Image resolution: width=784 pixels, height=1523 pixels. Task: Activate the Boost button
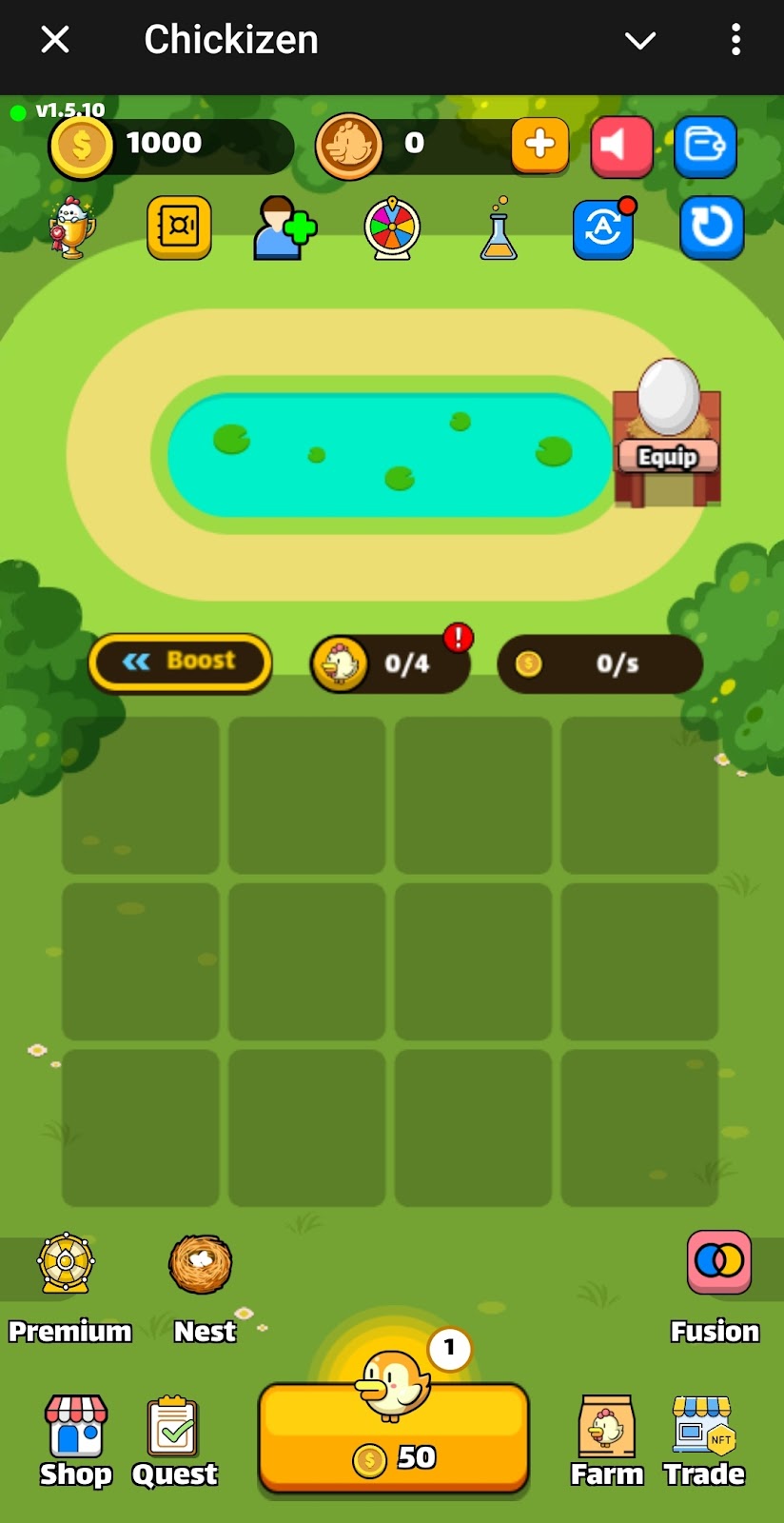point(181,662)
